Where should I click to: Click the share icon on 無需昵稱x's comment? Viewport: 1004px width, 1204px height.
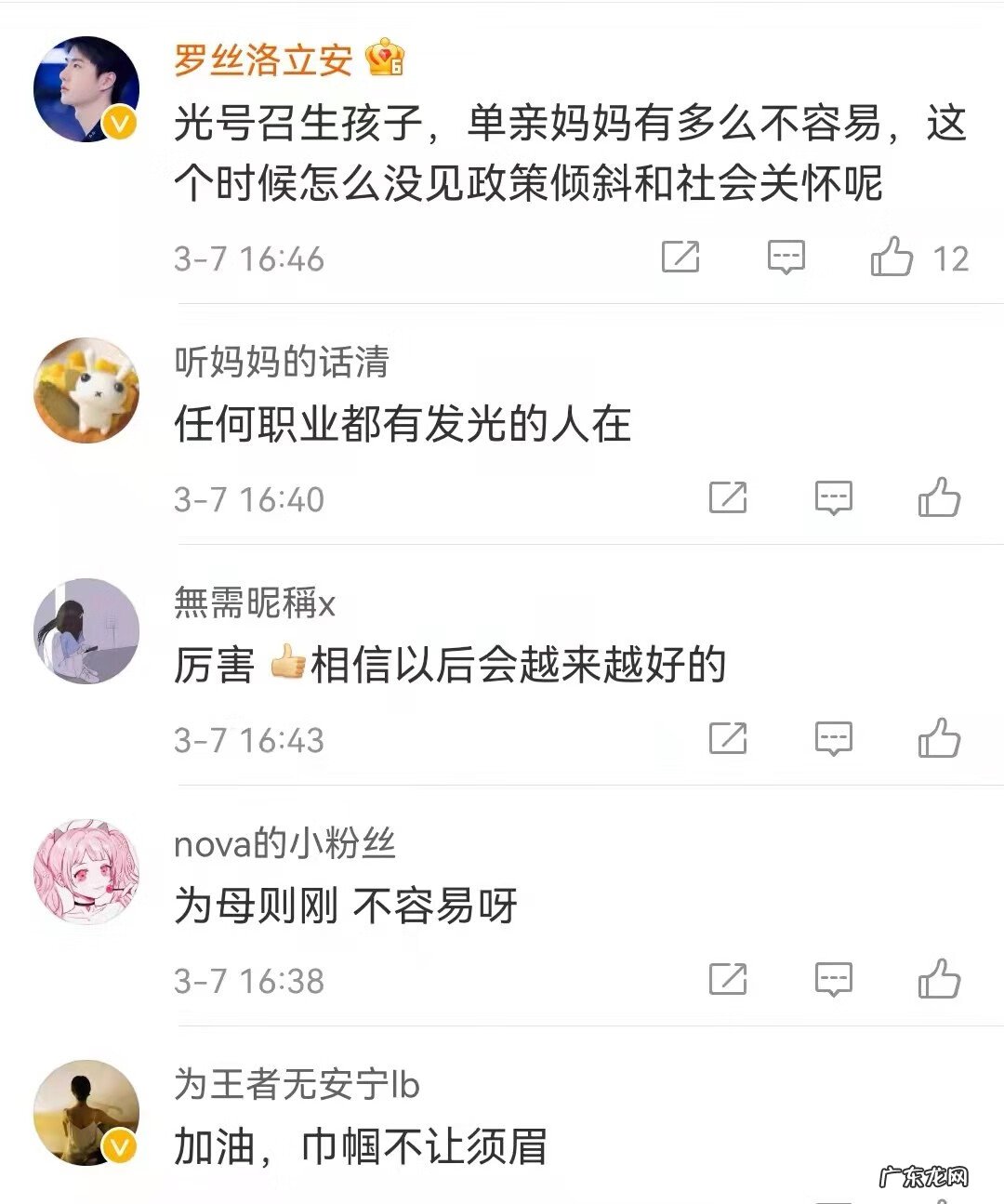[730, 739]
